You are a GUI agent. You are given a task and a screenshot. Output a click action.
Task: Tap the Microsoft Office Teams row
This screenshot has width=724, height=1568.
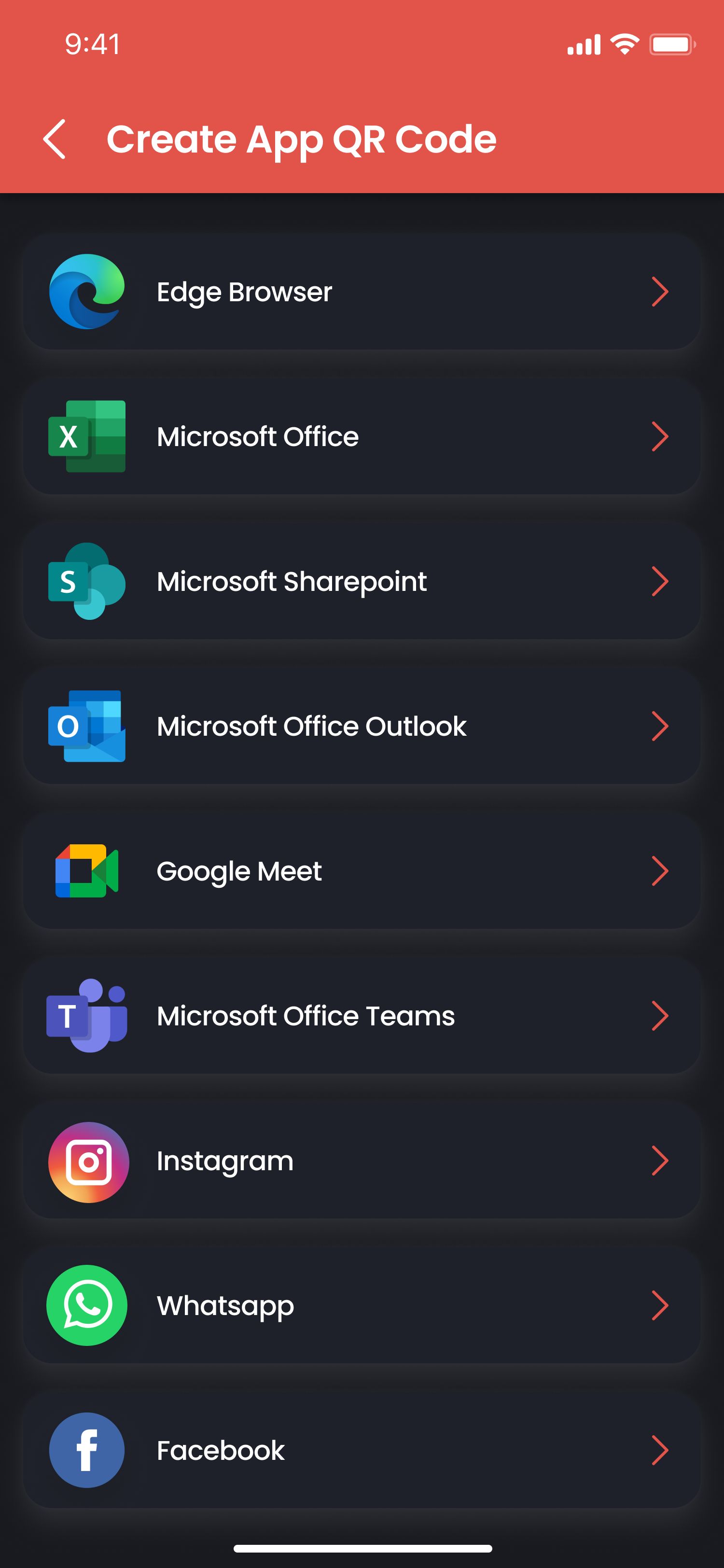362,1016
